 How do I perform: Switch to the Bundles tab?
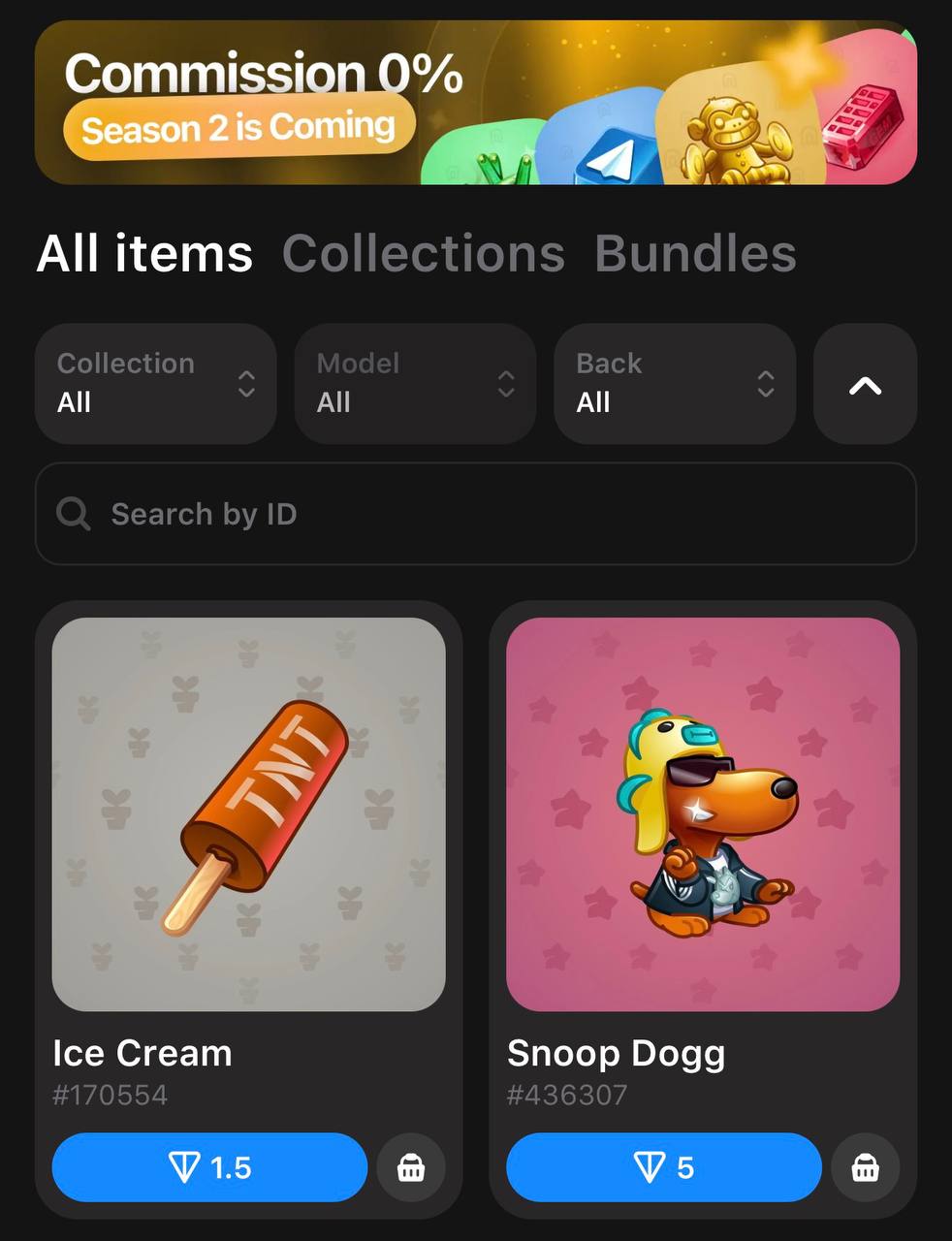695,254
